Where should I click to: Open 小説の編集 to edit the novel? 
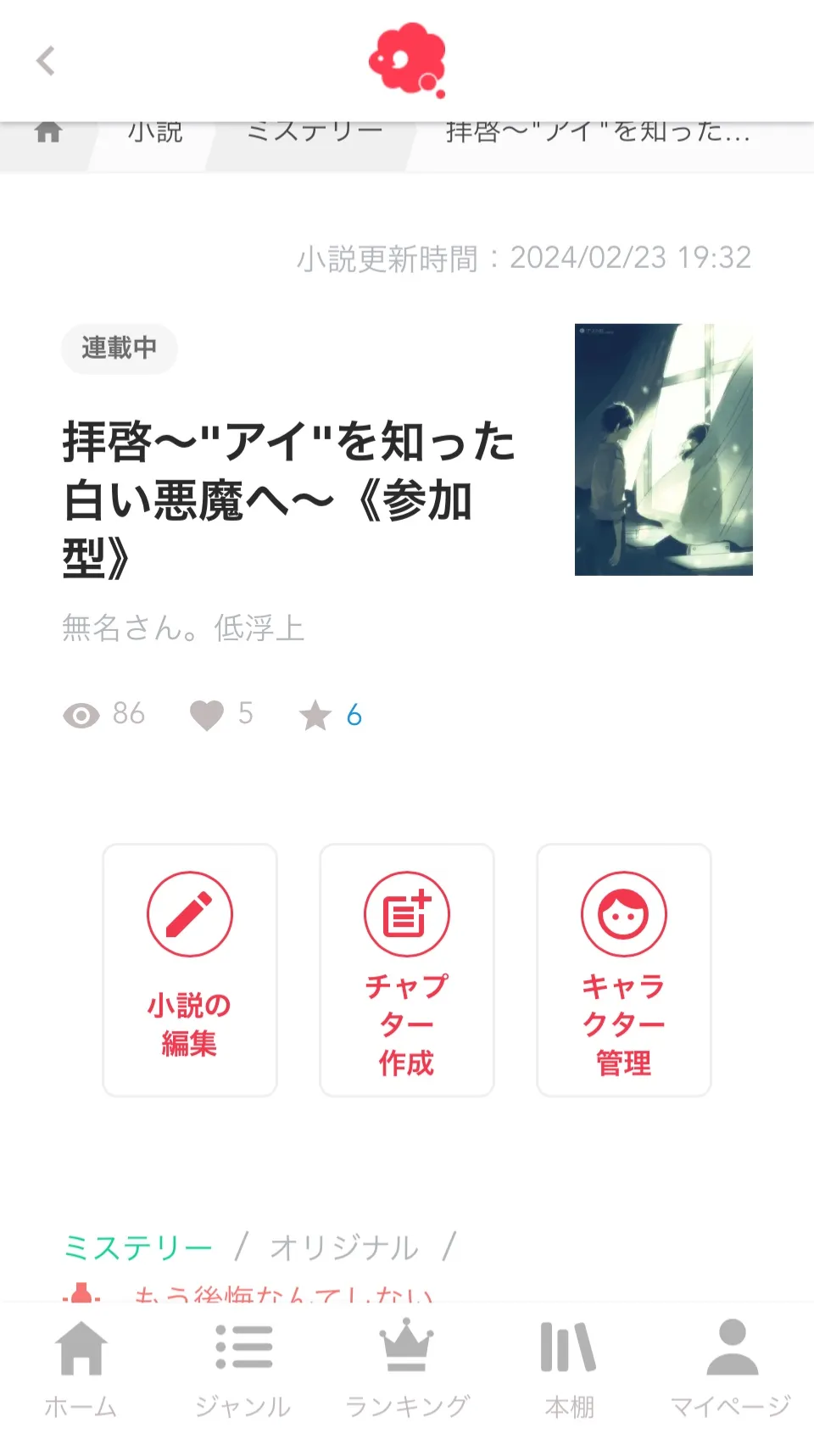(190, 969)
